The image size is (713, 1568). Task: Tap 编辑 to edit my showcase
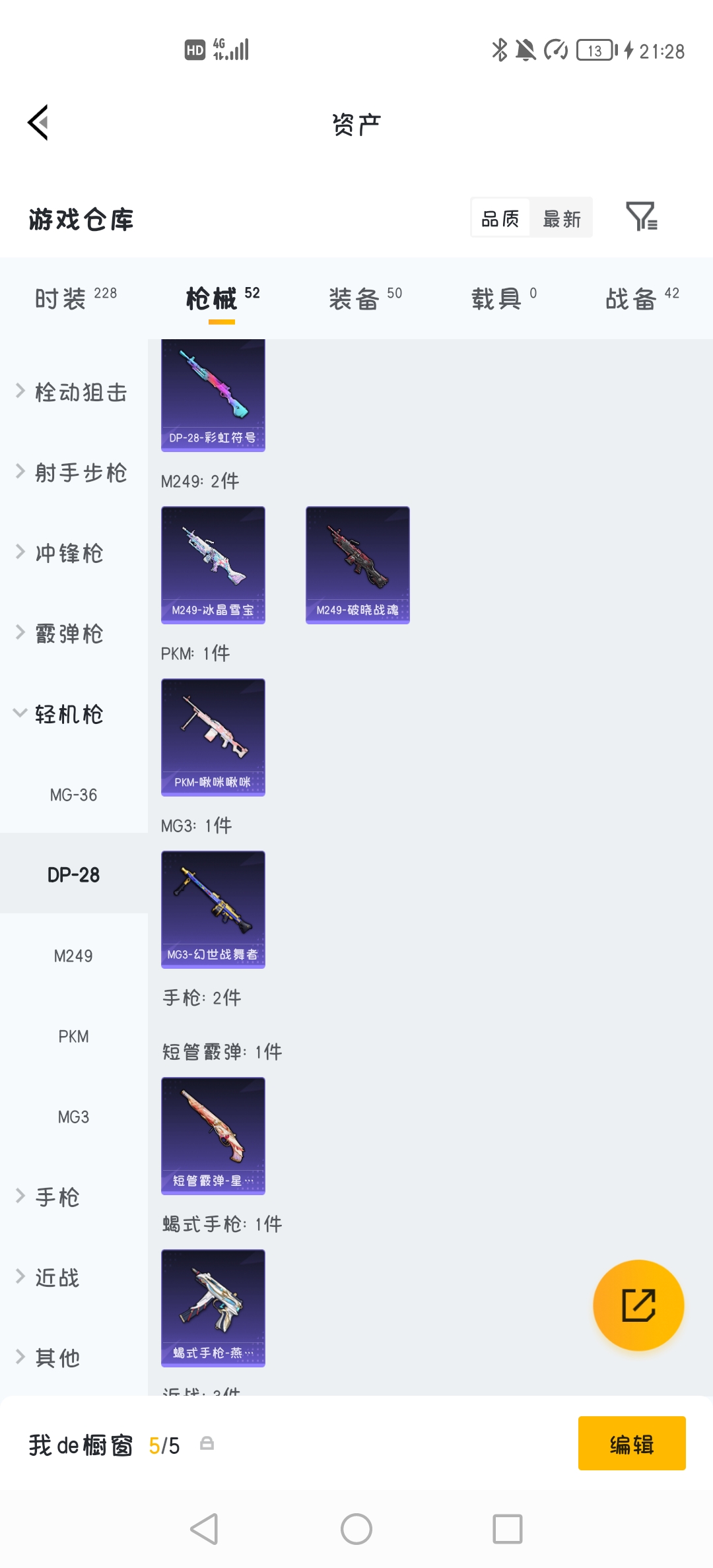(x=632, y=1443)
